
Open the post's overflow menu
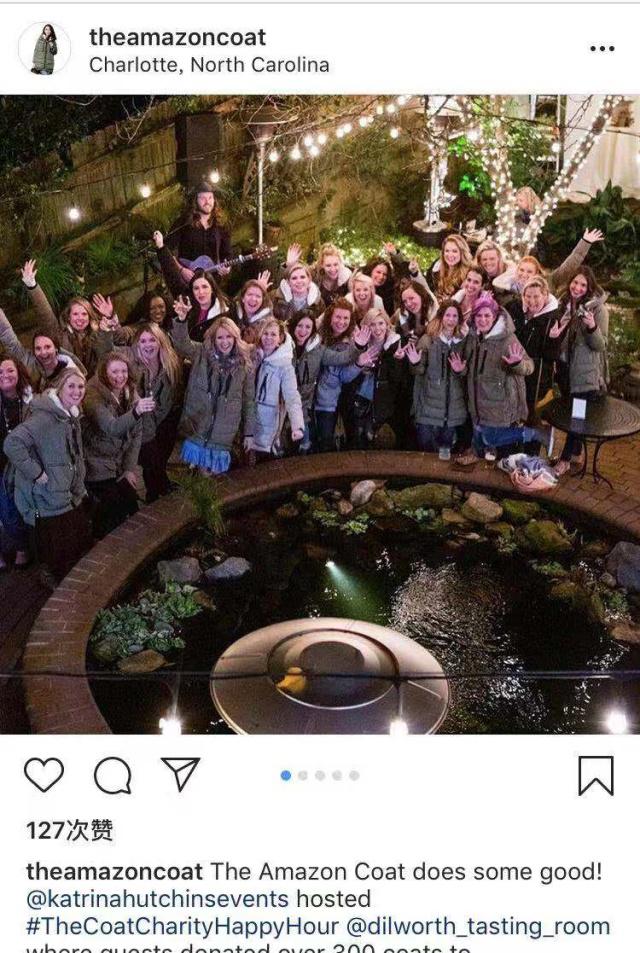[602, 49]
